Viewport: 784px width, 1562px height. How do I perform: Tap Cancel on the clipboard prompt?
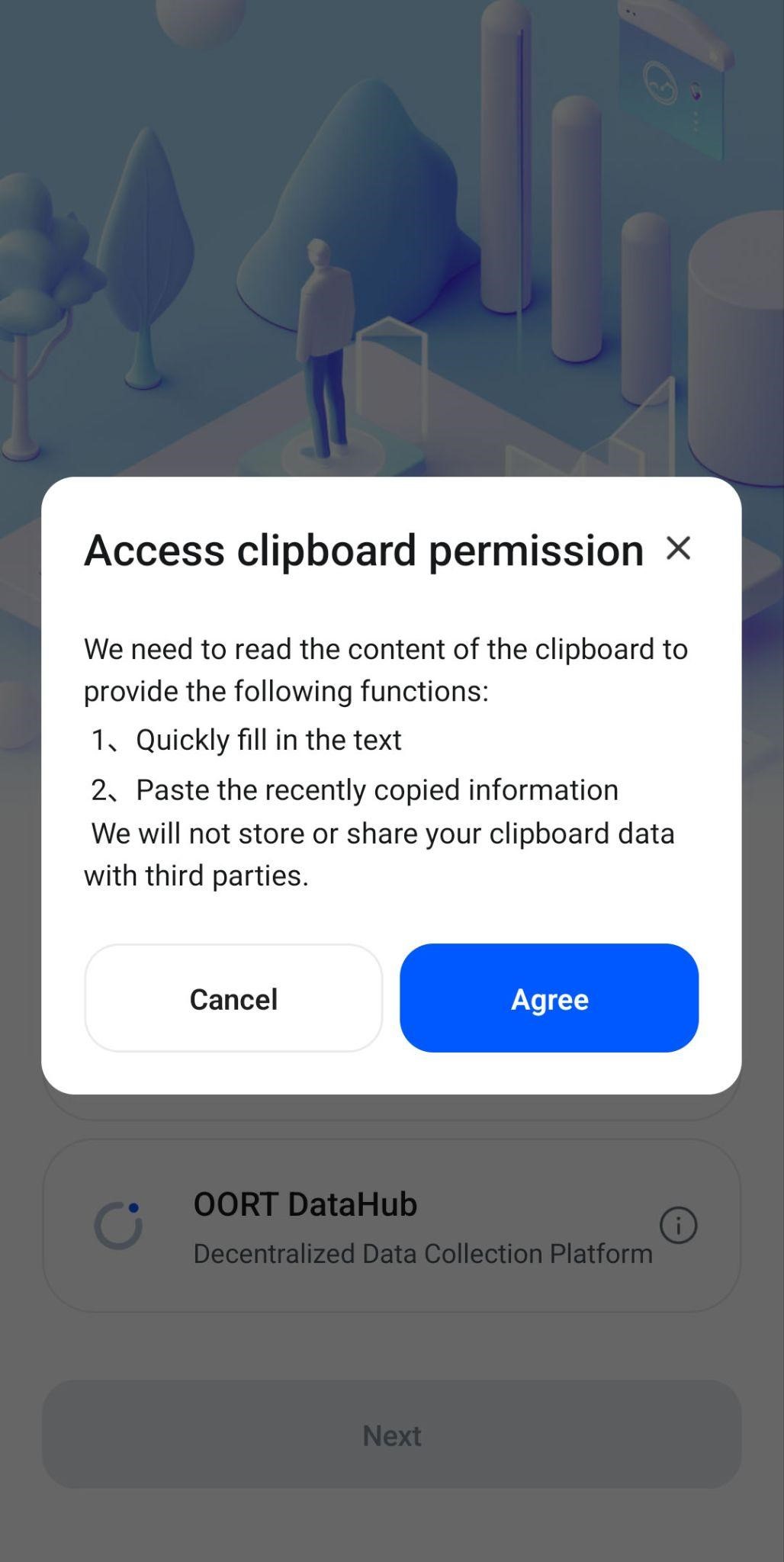tap(233, 998)
